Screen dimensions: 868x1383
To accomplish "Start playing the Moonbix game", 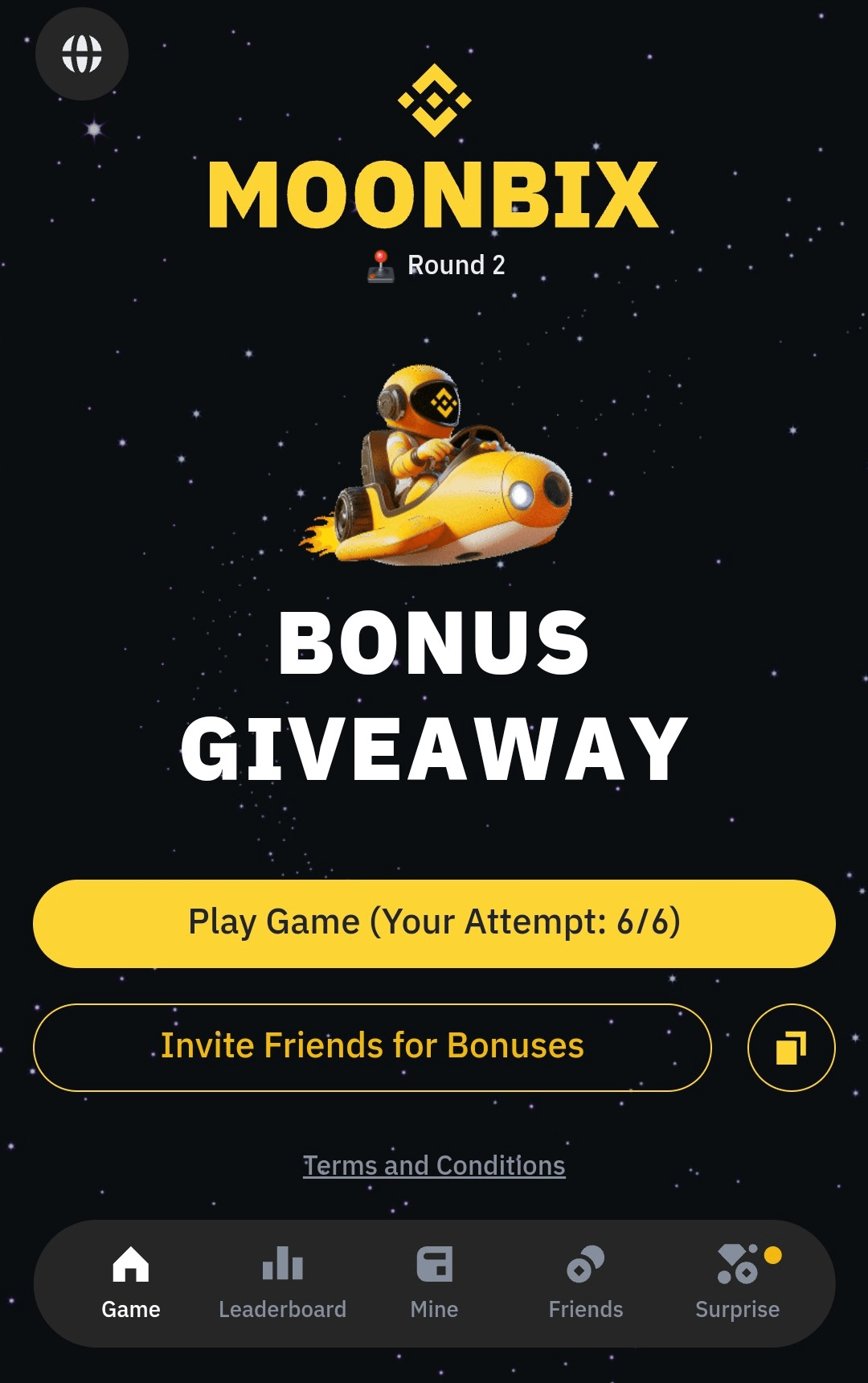I will click(434, 923).
